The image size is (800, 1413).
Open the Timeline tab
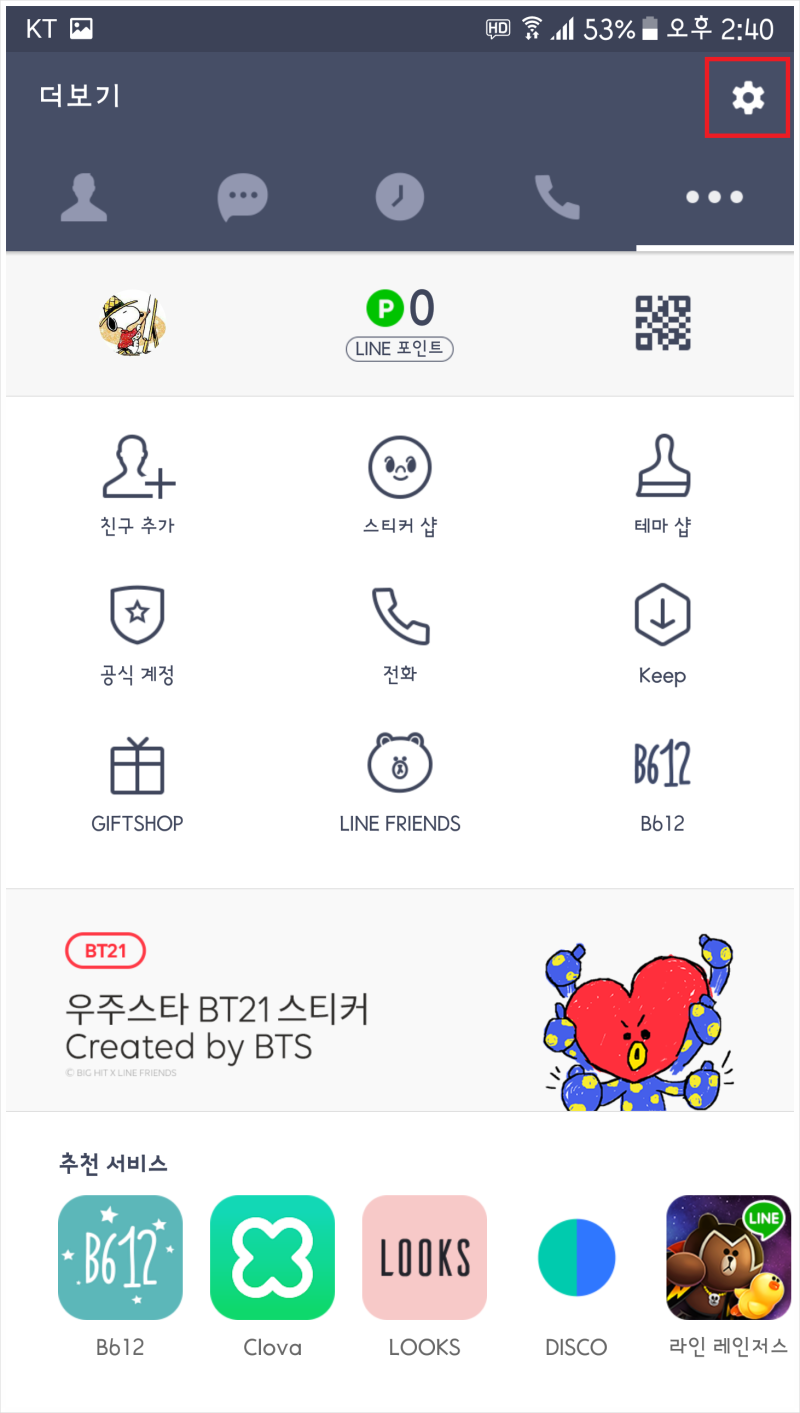tap(400, 197)
